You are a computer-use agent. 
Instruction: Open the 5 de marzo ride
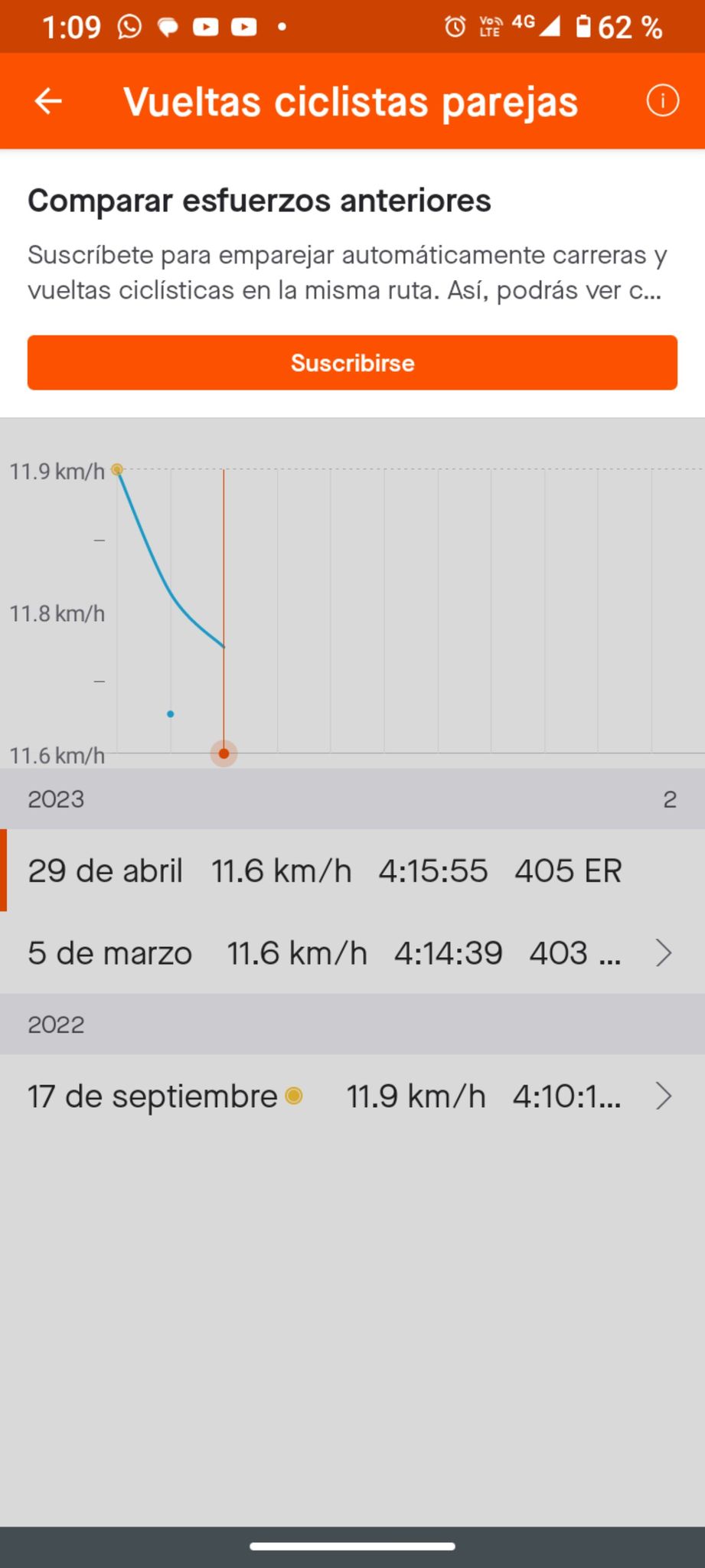click(352, 953)
